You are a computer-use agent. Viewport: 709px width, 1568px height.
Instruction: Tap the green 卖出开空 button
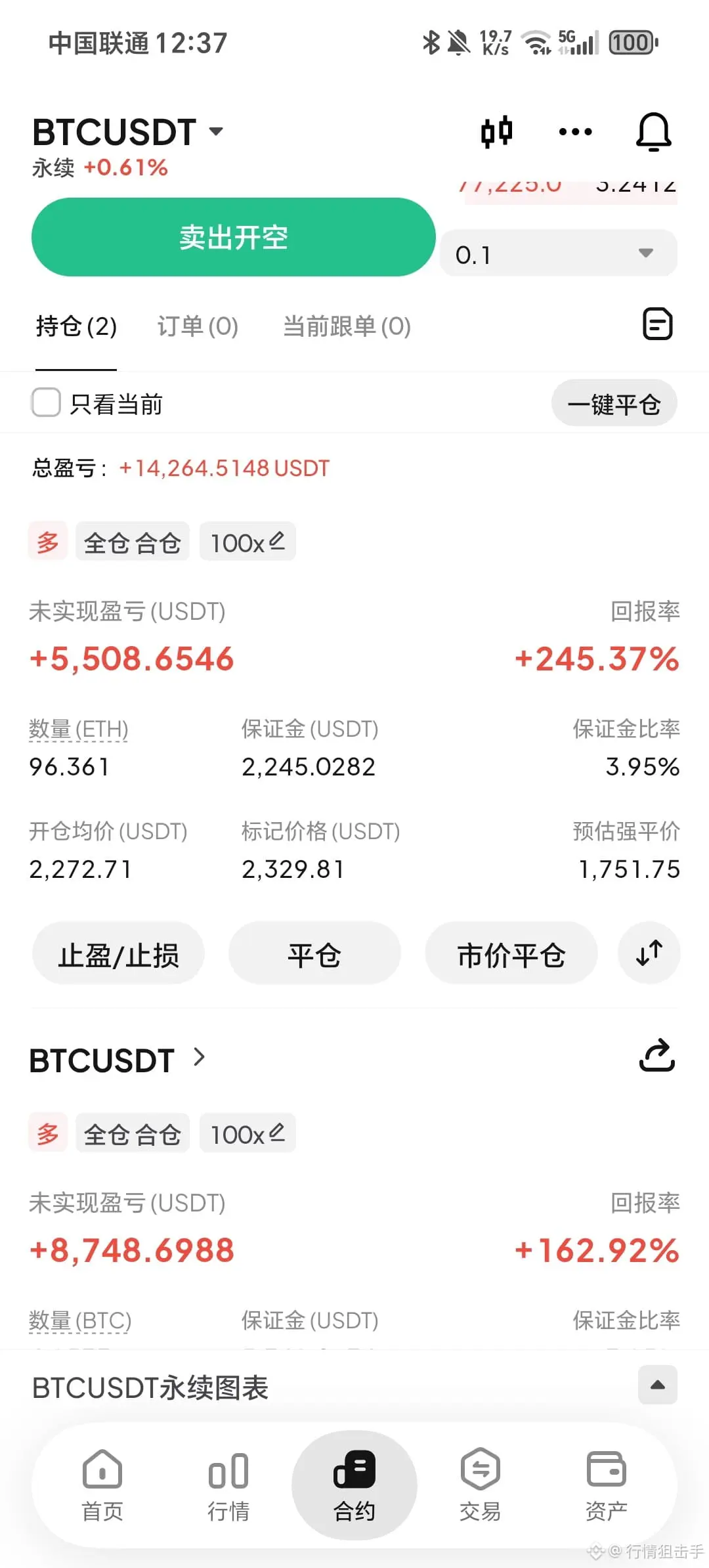click(234, 237)
